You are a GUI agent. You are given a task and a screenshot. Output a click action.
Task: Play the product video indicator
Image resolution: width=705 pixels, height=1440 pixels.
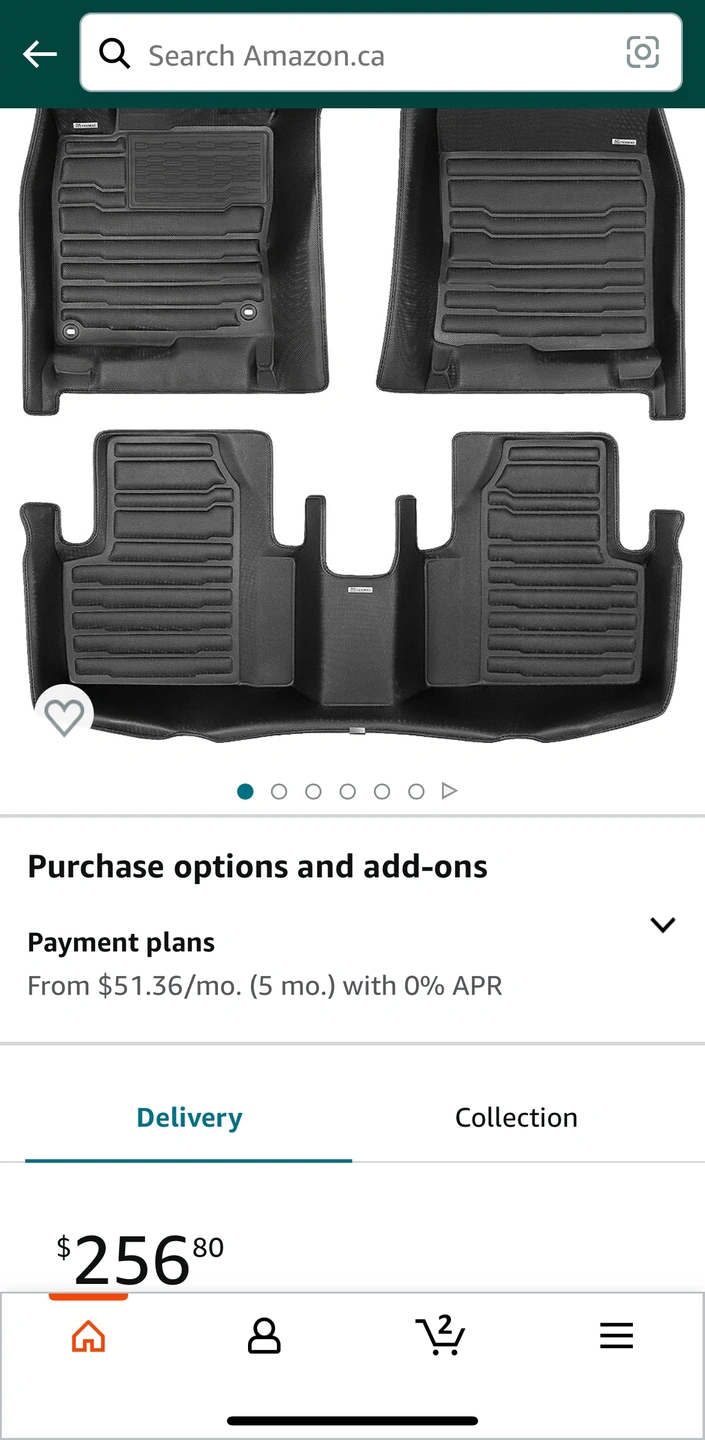click(449, 791)
